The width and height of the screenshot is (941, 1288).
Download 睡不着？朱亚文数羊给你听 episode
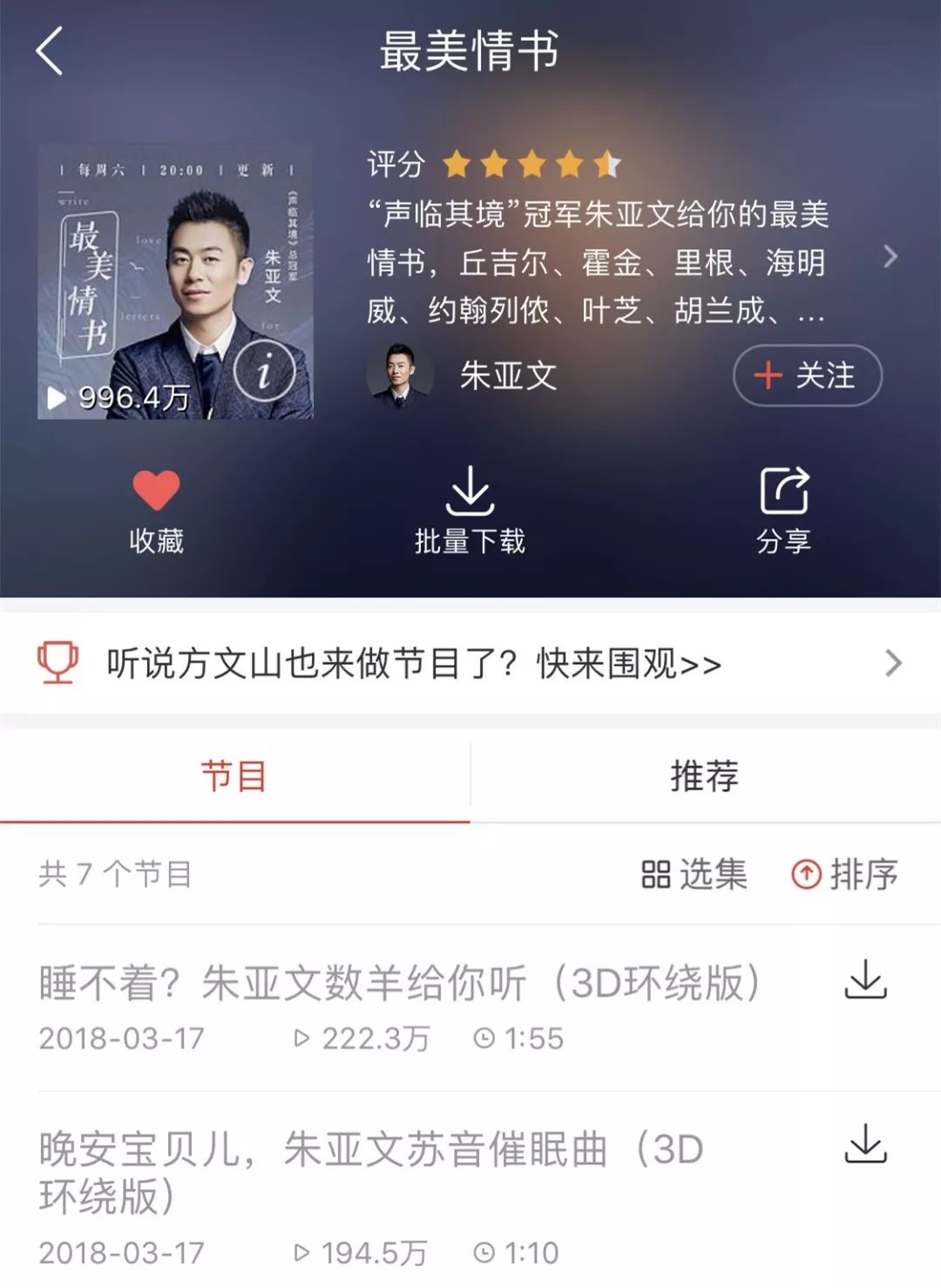(865, 980)
